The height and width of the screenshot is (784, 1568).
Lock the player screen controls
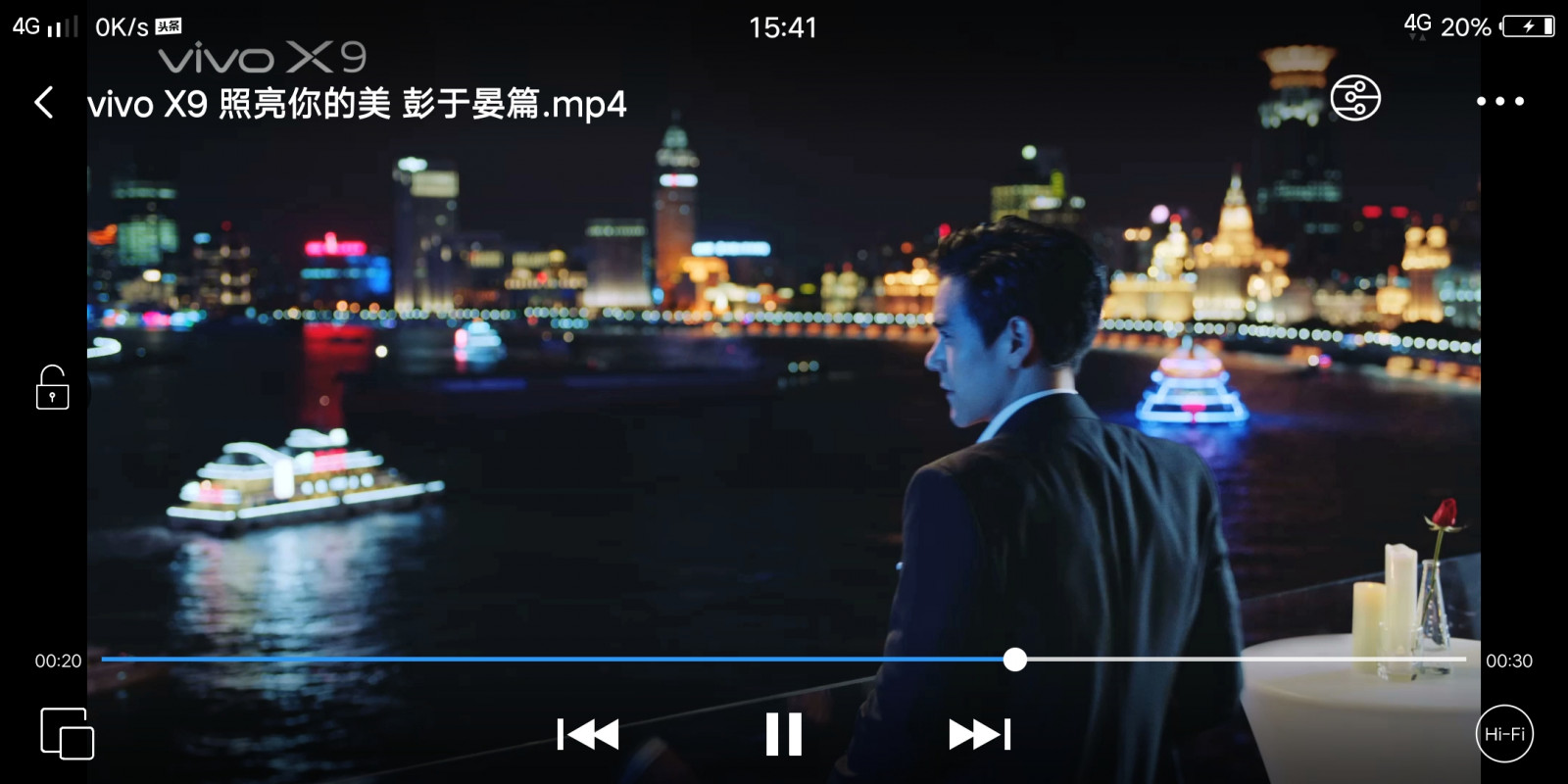tap(53, 388)
